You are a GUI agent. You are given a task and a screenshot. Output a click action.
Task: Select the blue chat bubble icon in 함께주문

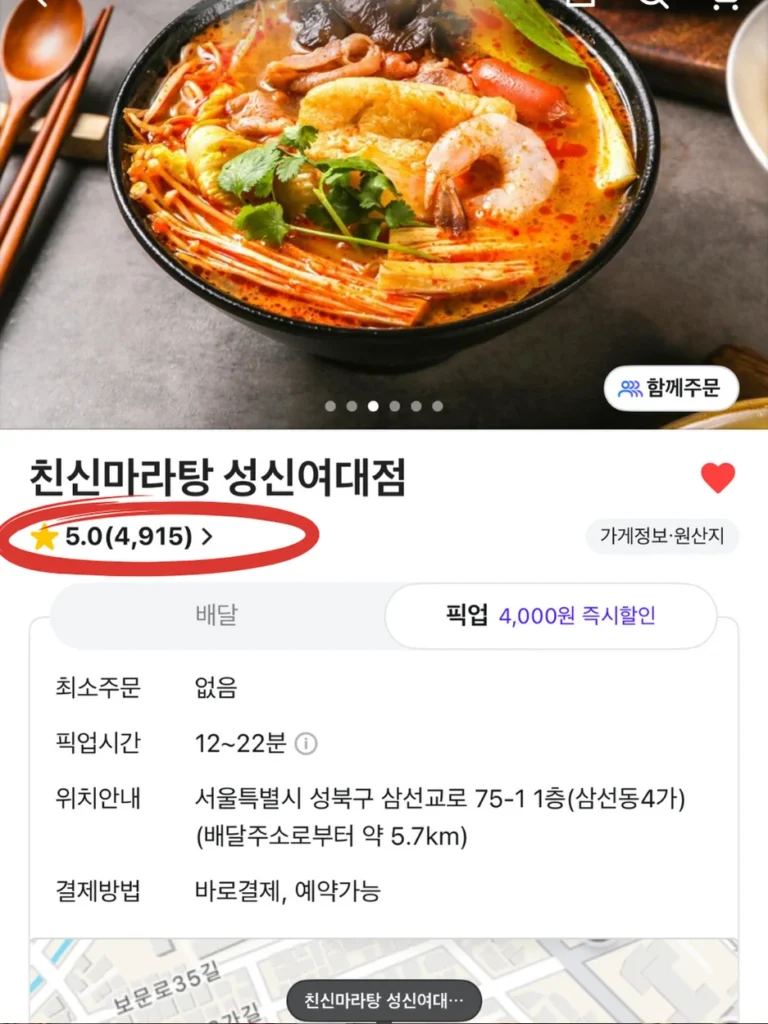tap(629, 389)
